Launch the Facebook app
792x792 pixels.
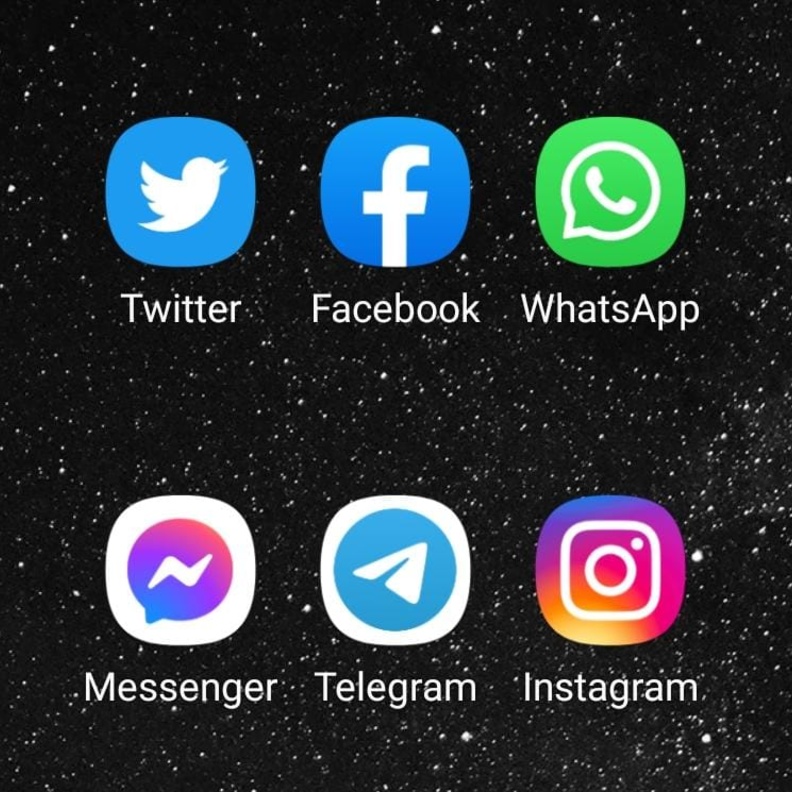tap(396, 192)
